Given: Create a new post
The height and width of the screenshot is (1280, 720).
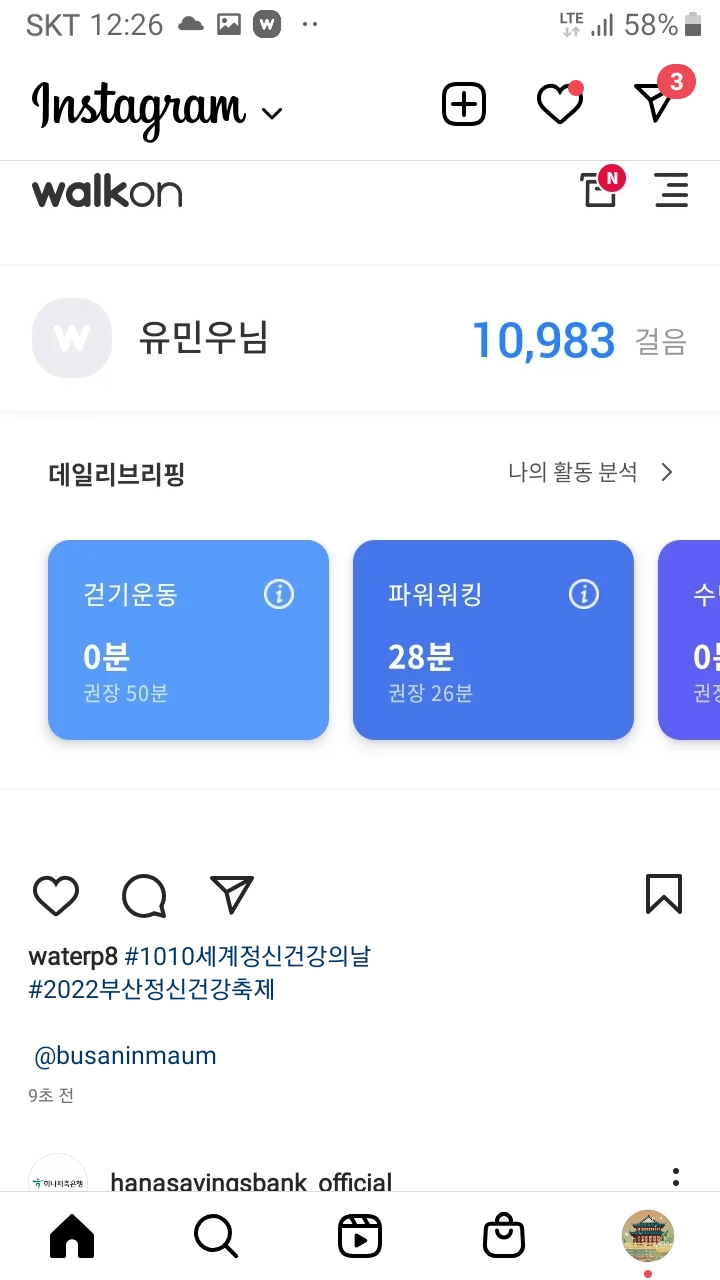Looking at the screenshot, I should (464, 104).
